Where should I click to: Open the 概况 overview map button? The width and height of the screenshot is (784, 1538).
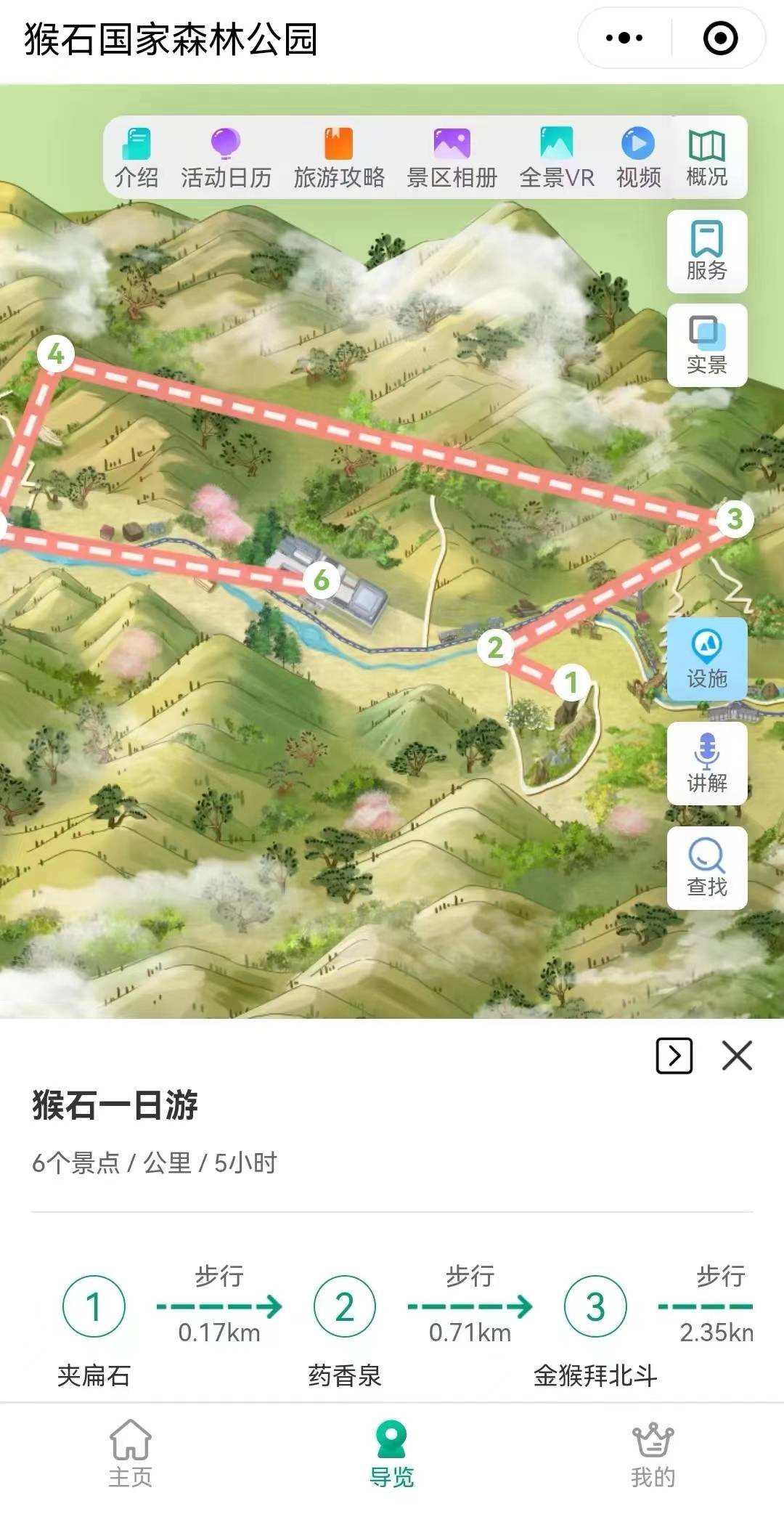[x=706, y=158]
